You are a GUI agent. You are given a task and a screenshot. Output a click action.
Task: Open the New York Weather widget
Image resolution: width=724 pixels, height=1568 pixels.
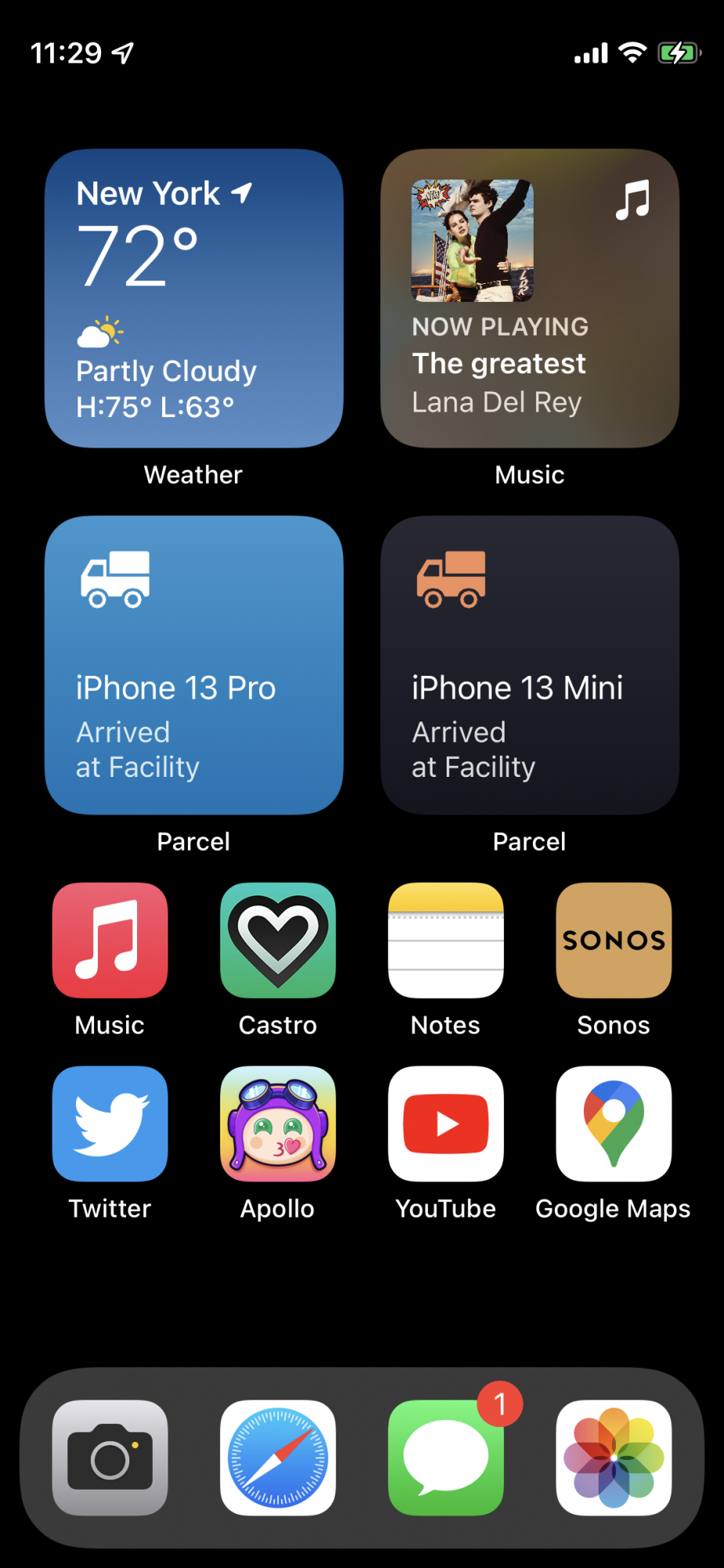194,298
